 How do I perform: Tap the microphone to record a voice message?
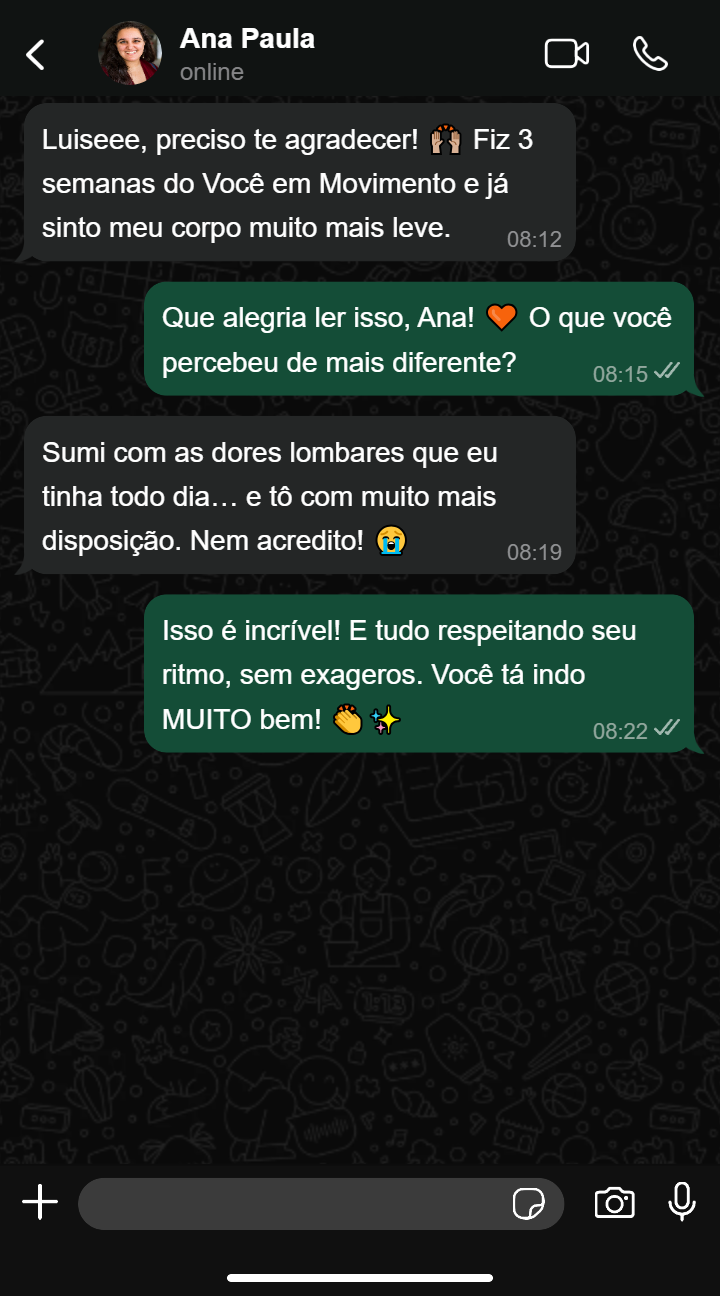[682, 1202]
